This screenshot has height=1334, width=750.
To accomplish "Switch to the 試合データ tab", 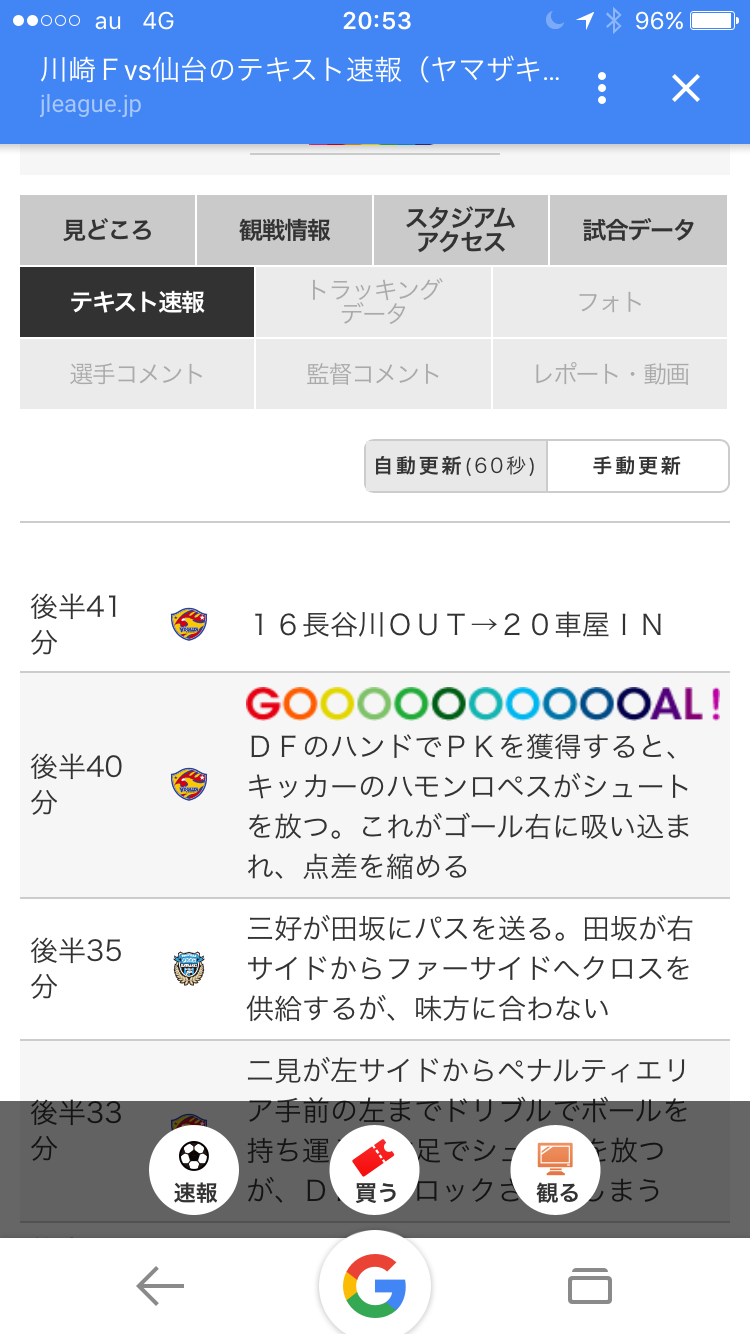I will click(639, 230).
